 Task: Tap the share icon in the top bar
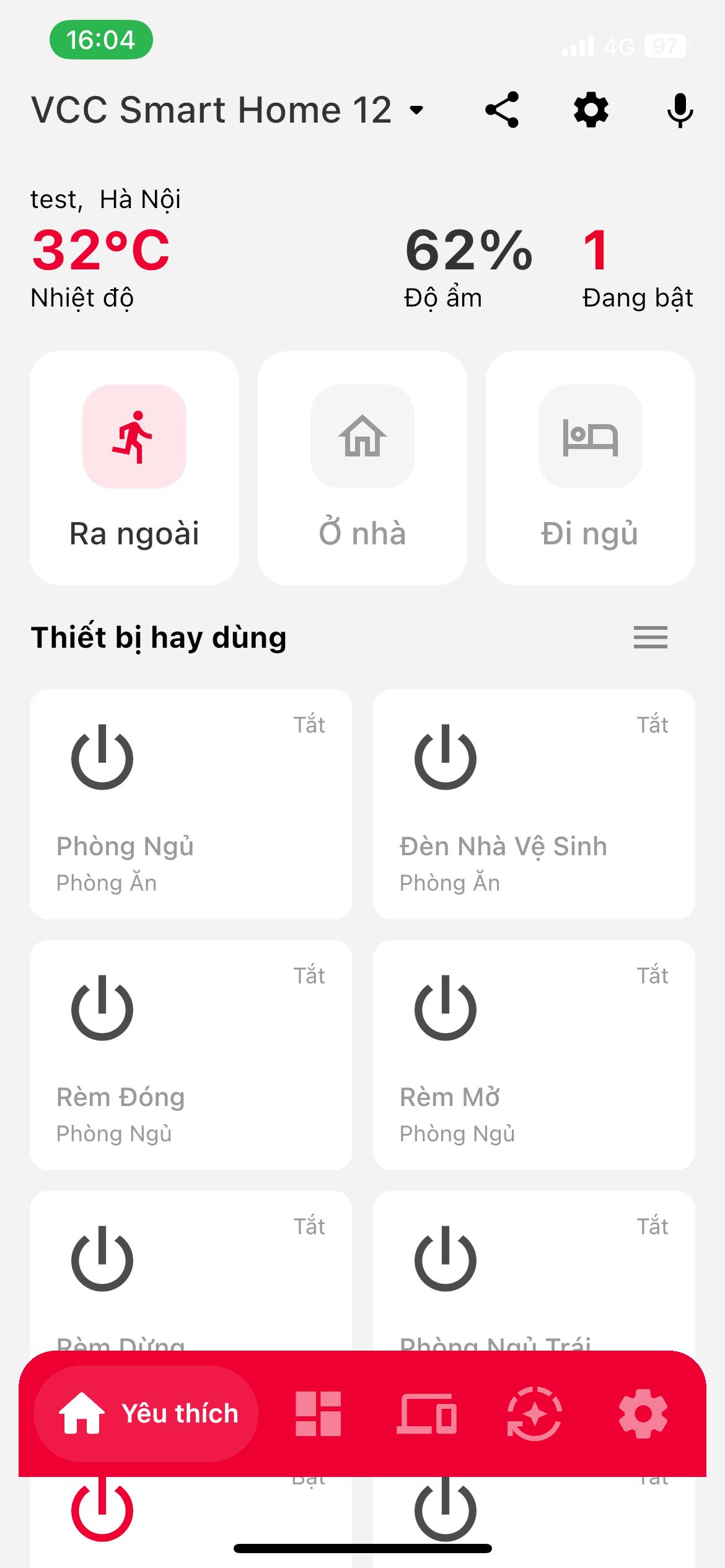tap(502, 110)
